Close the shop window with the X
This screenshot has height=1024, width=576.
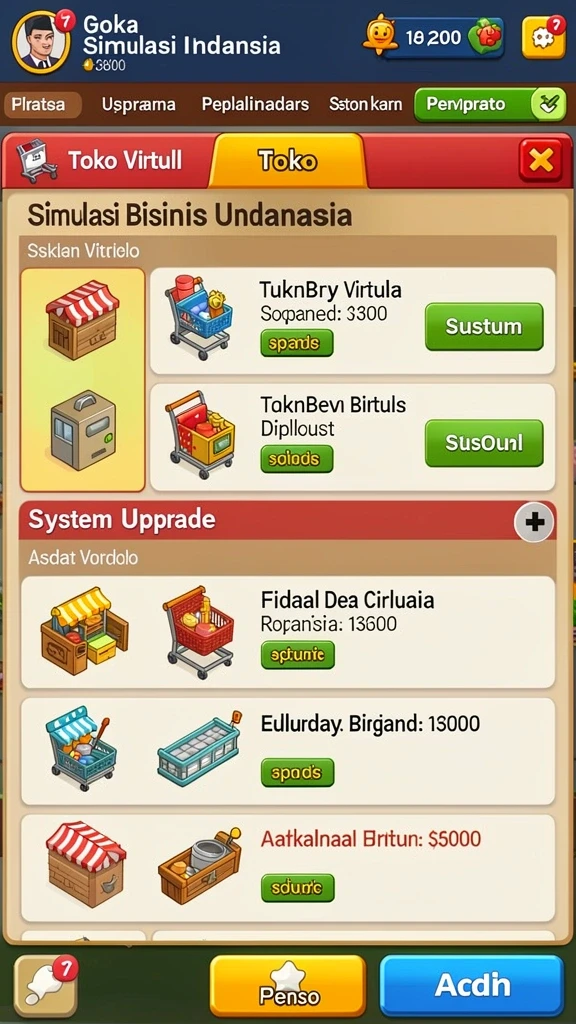(541, 160)
